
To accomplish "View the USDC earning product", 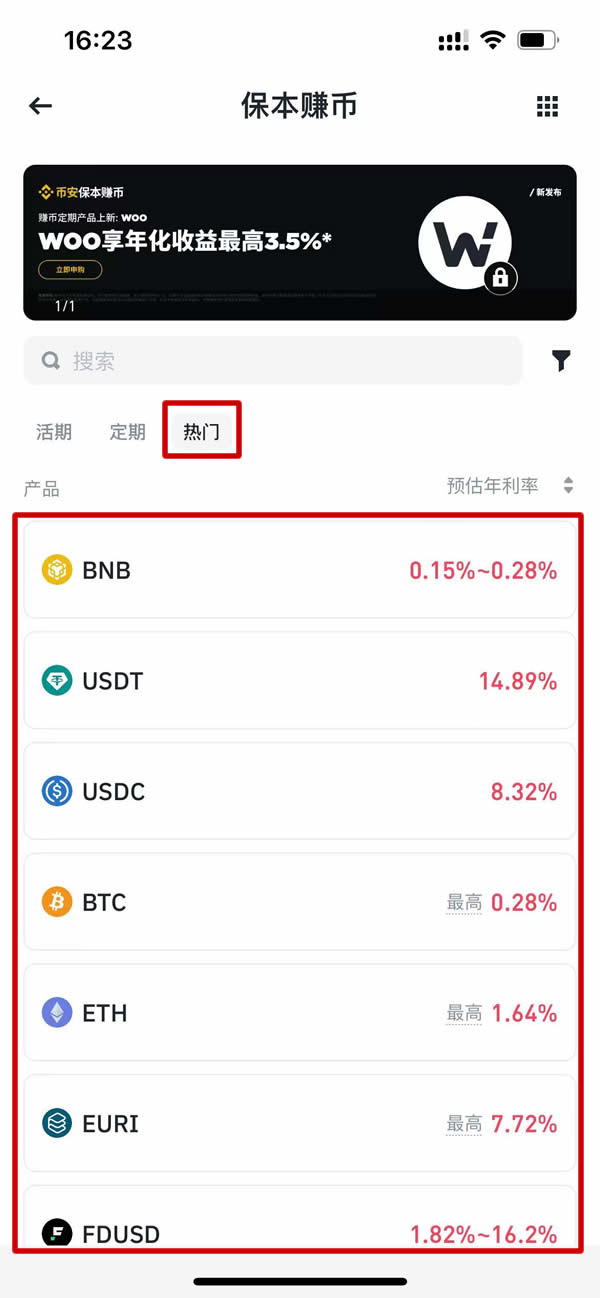I will pyautogui.click(x=299, y=792).
